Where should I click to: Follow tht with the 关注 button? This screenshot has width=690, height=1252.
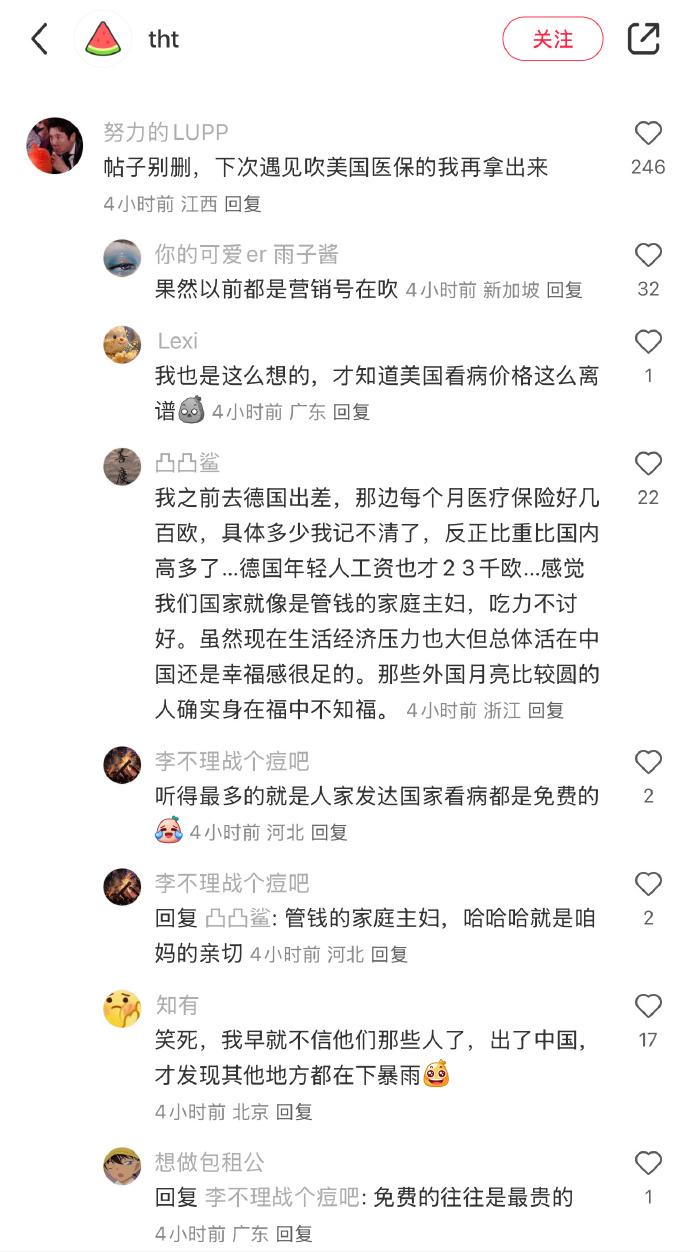tap(552, 39)
